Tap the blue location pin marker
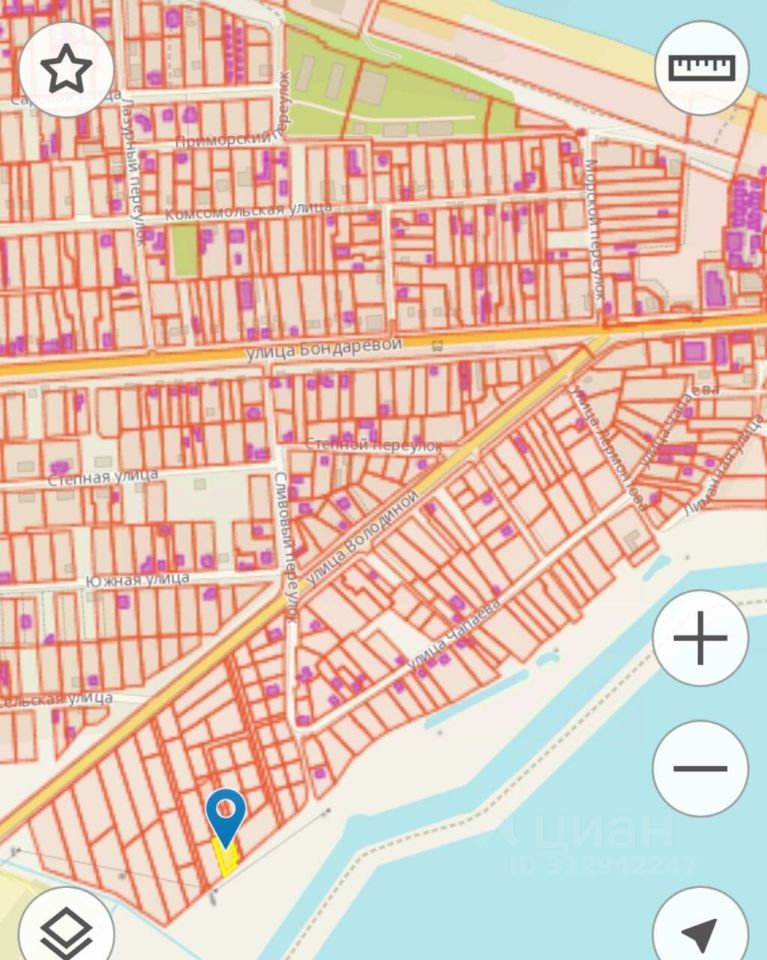 click(x=227, y=814)
